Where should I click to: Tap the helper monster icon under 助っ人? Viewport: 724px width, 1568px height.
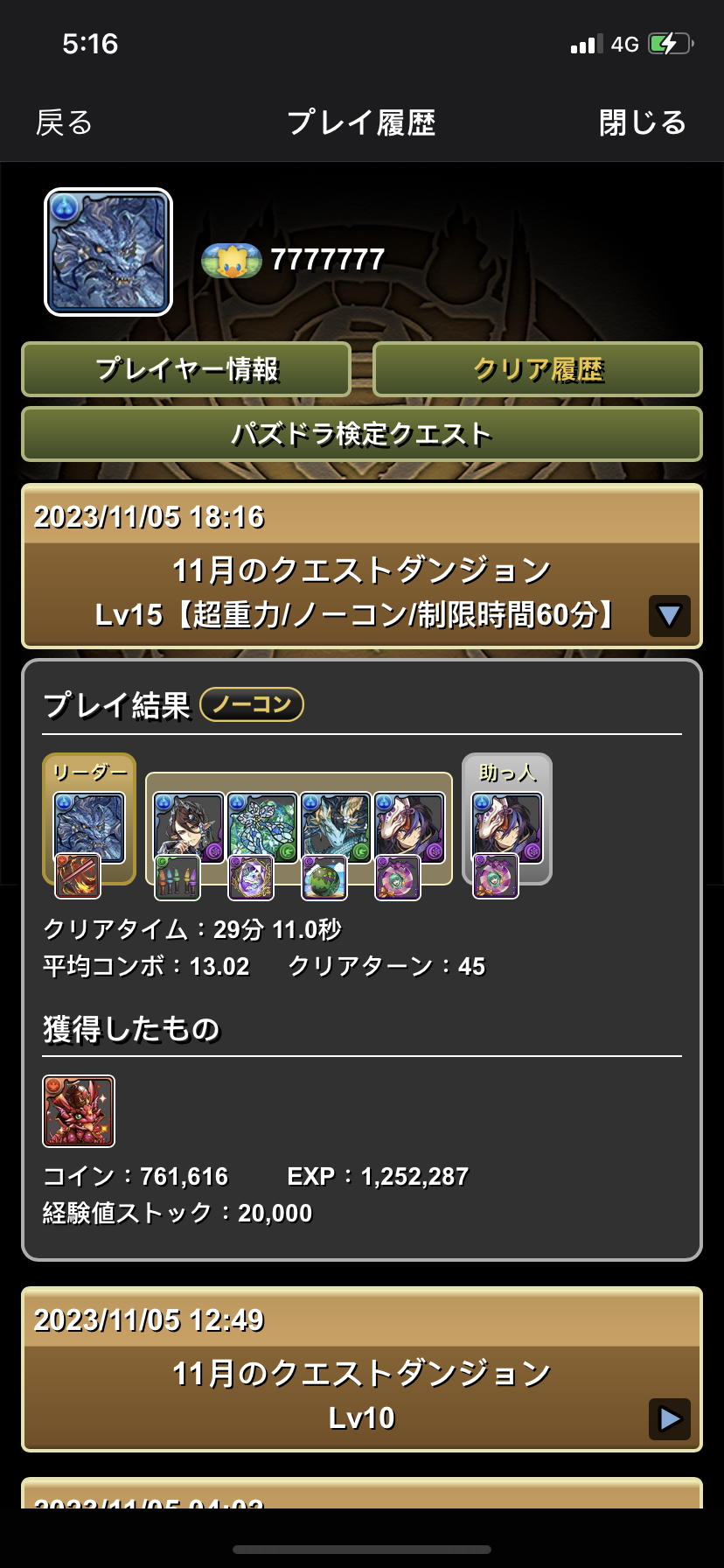point(507,828)
